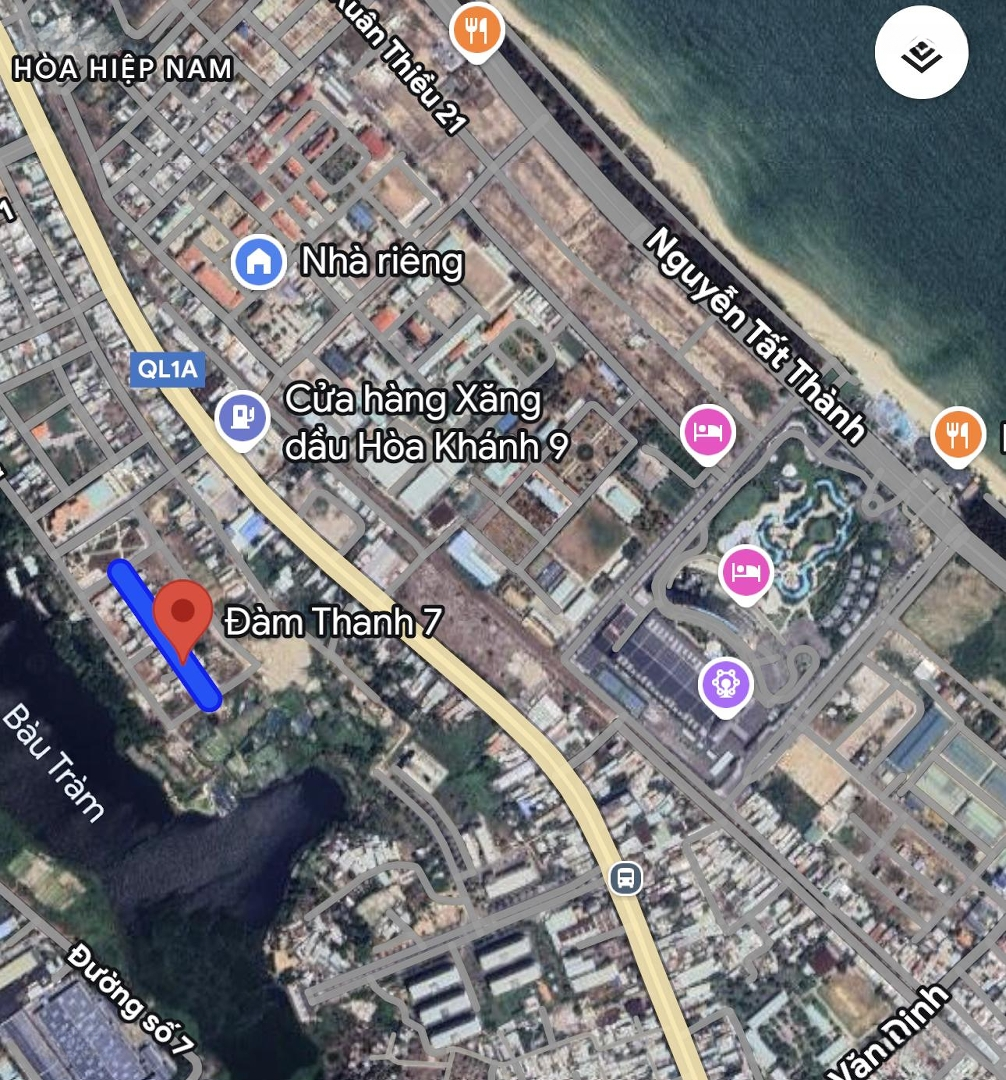Open Cửa hàng Xăng dầu Hòa Khánh 9 marker
This screenshot has width=1006, height=1080.
tap(243, 414)
